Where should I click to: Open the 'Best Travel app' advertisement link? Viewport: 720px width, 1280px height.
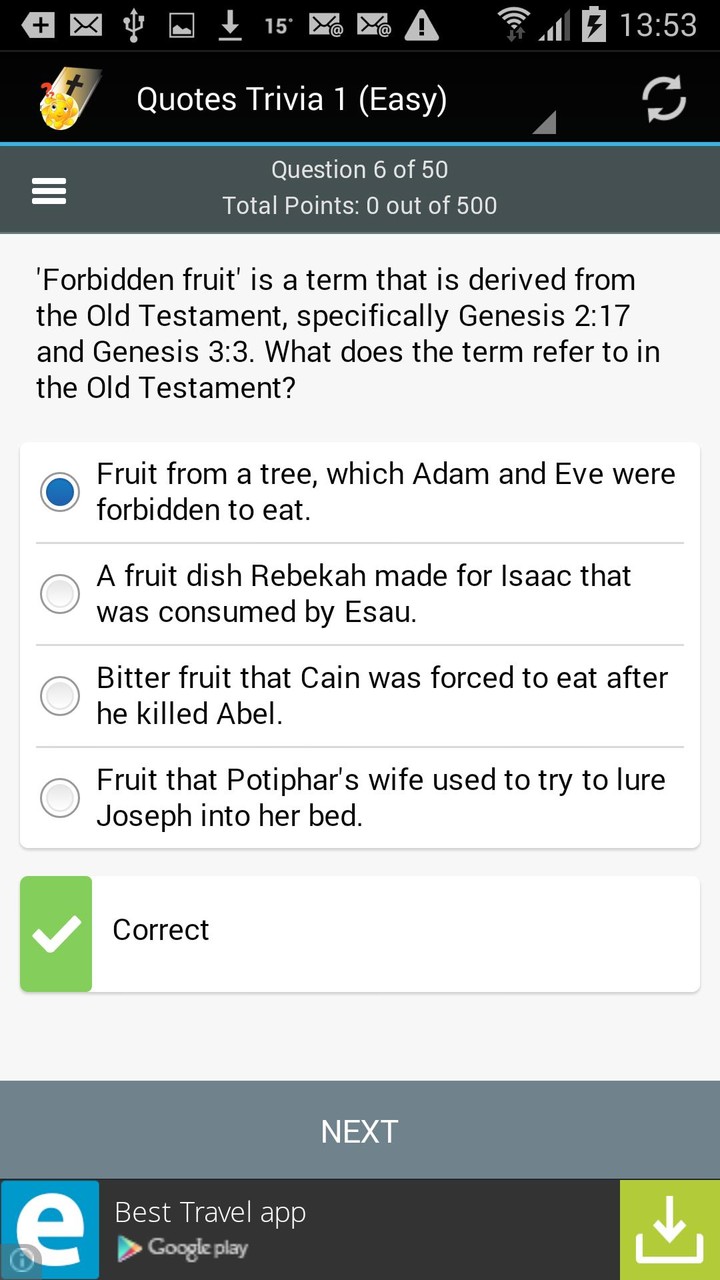tap(209, 1211)
